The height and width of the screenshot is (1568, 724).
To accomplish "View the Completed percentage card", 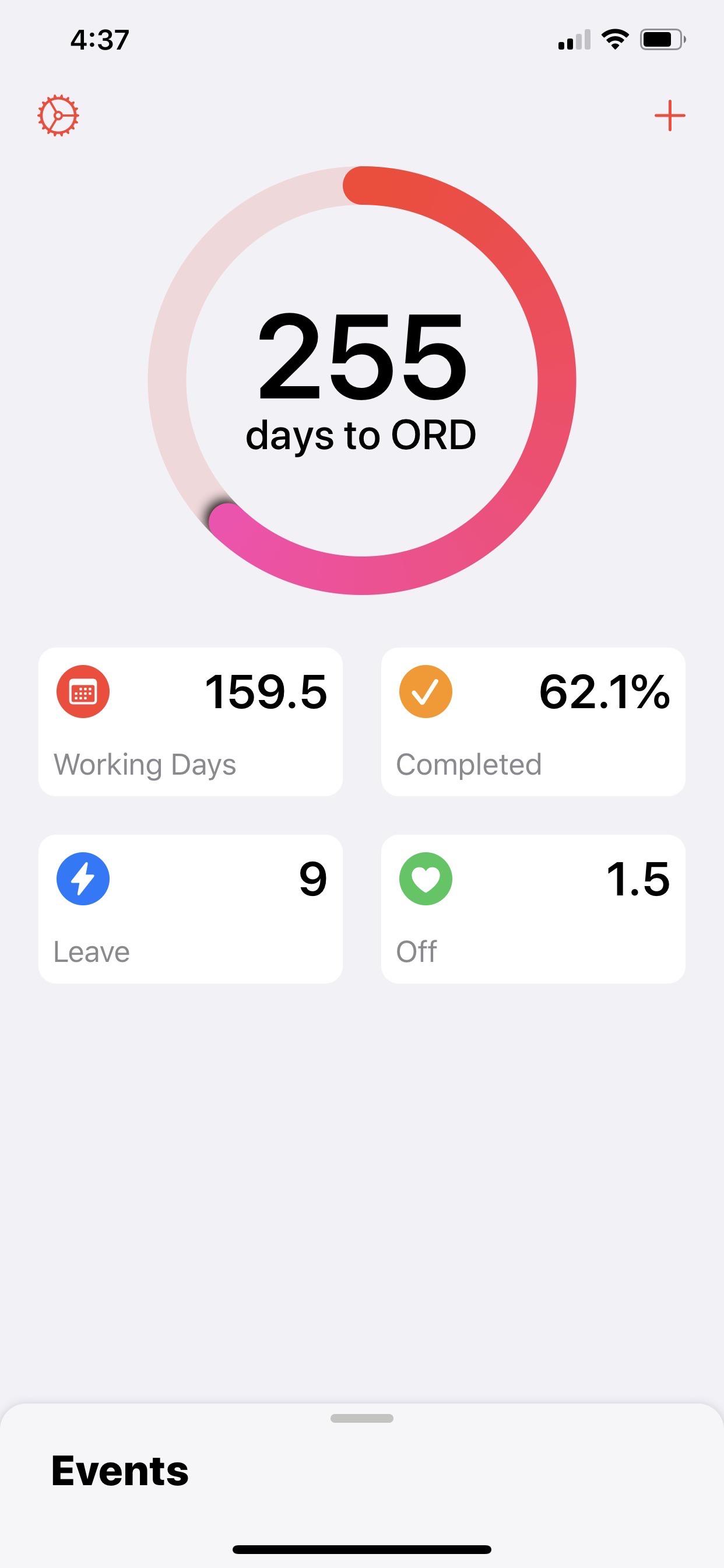I will (x=533, y=722).
